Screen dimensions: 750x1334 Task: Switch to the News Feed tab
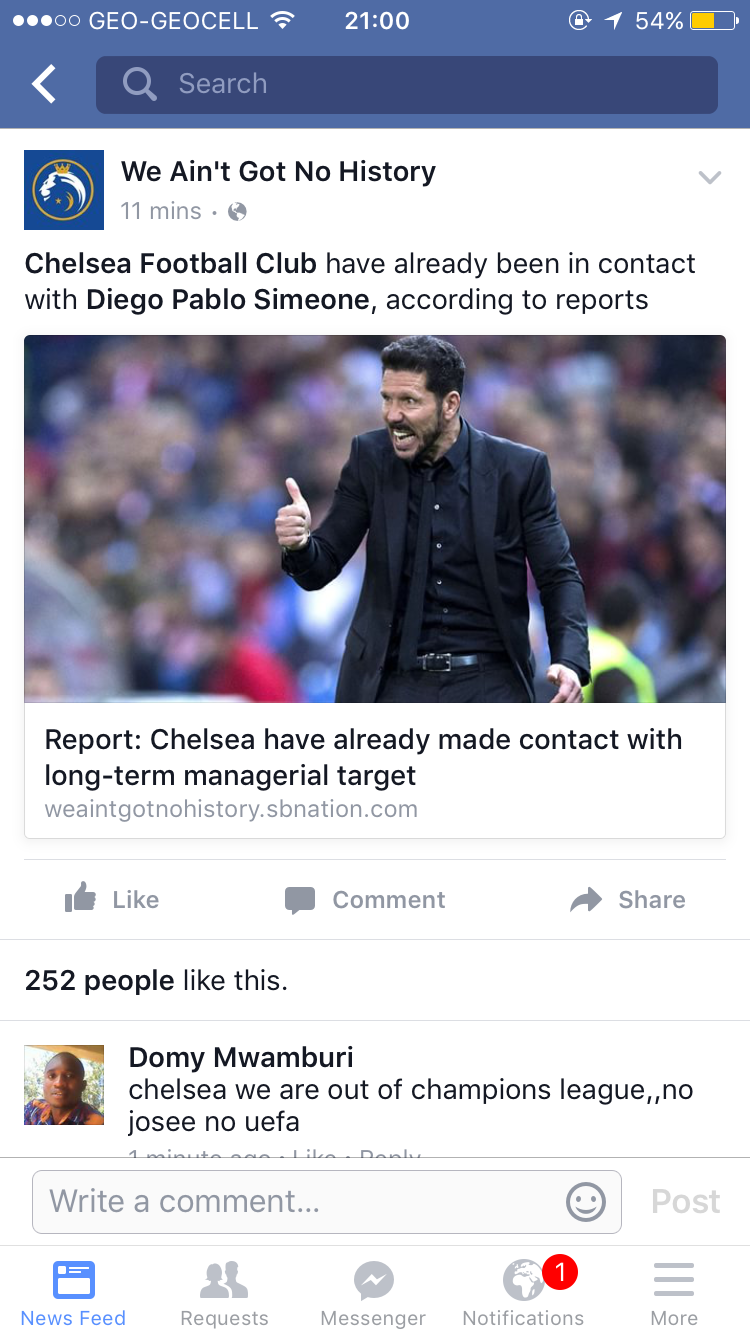click(73, 1292)
